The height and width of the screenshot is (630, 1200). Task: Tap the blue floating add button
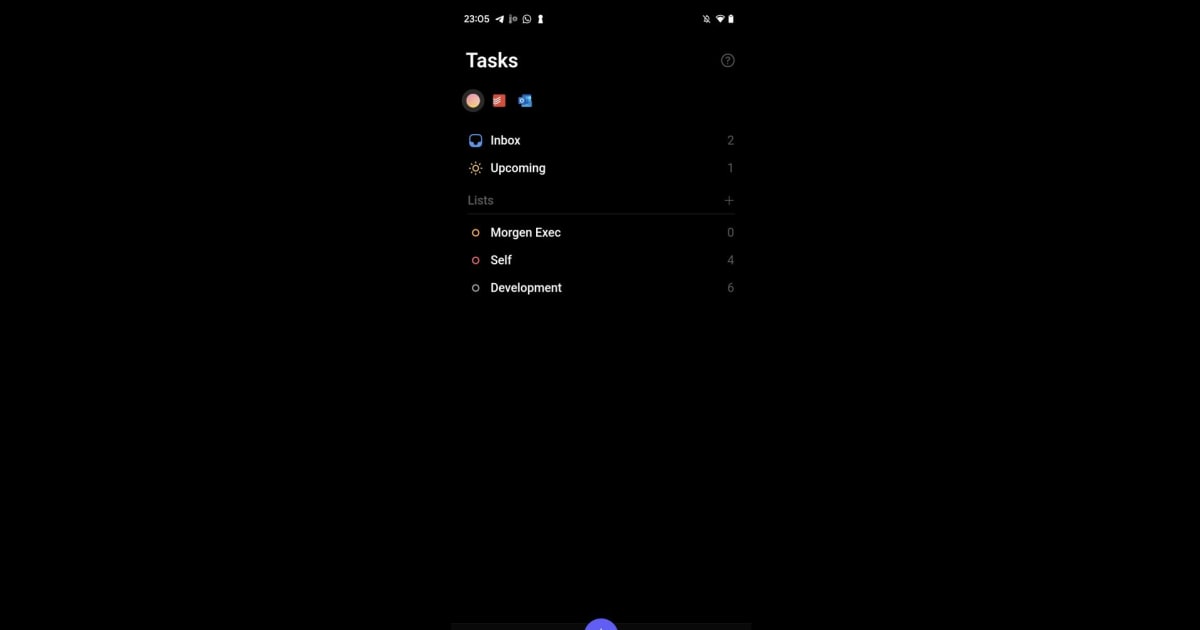click(600, 625)
